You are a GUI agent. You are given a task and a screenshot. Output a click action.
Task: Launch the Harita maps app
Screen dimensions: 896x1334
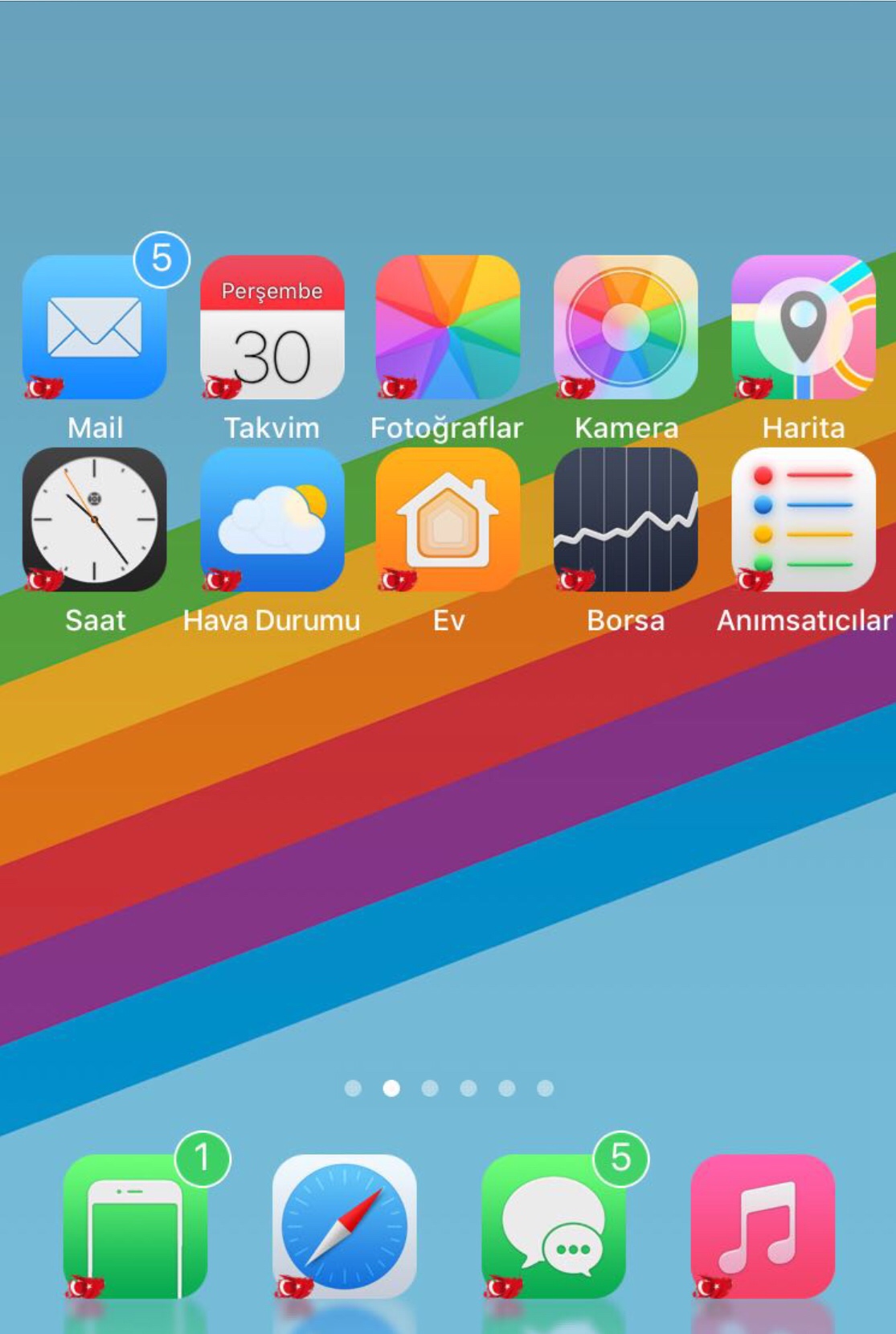[x=803, y=327]
